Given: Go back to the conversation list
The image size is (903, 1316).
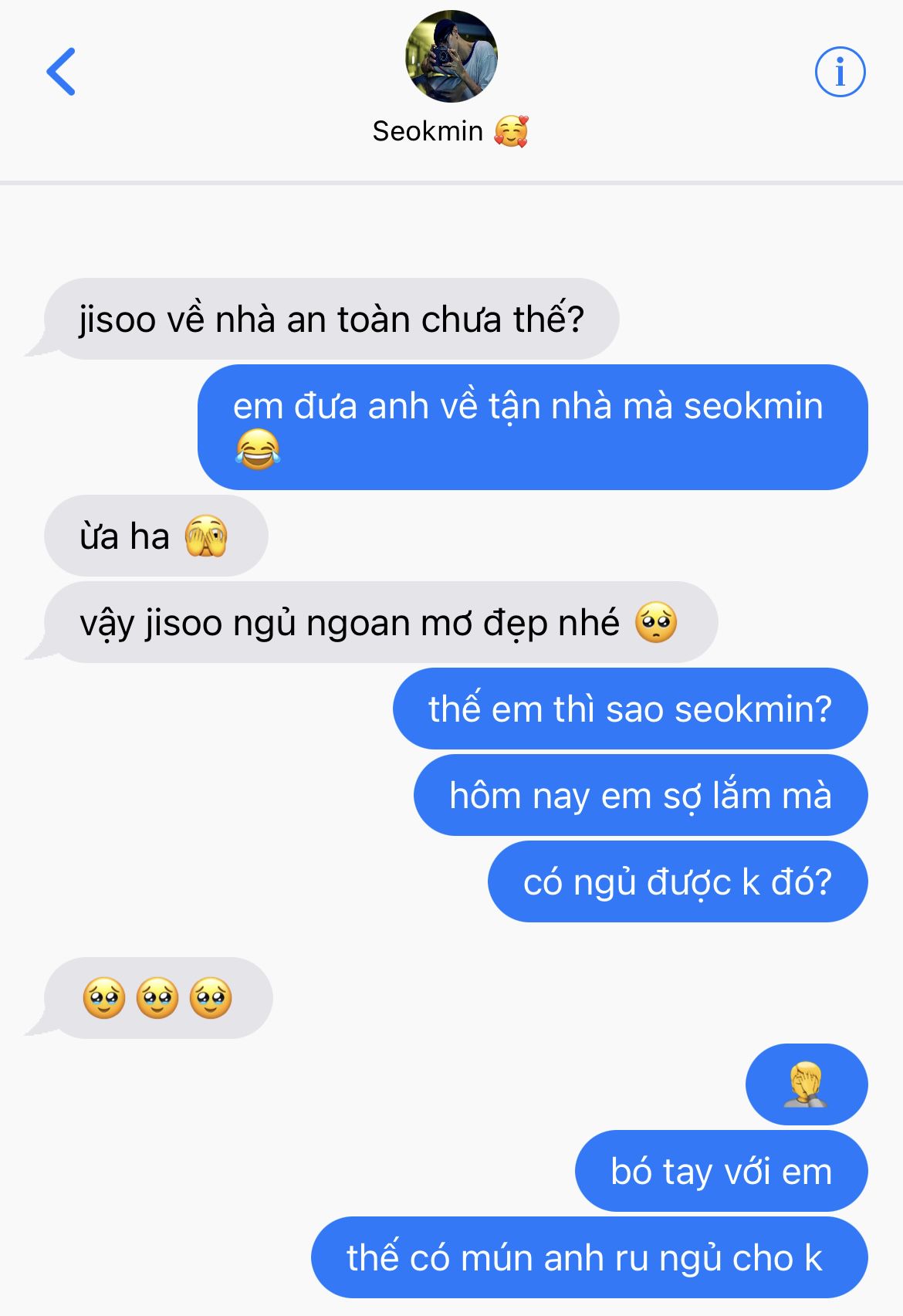Looking at the screenshot, I should tap(61, 72).
